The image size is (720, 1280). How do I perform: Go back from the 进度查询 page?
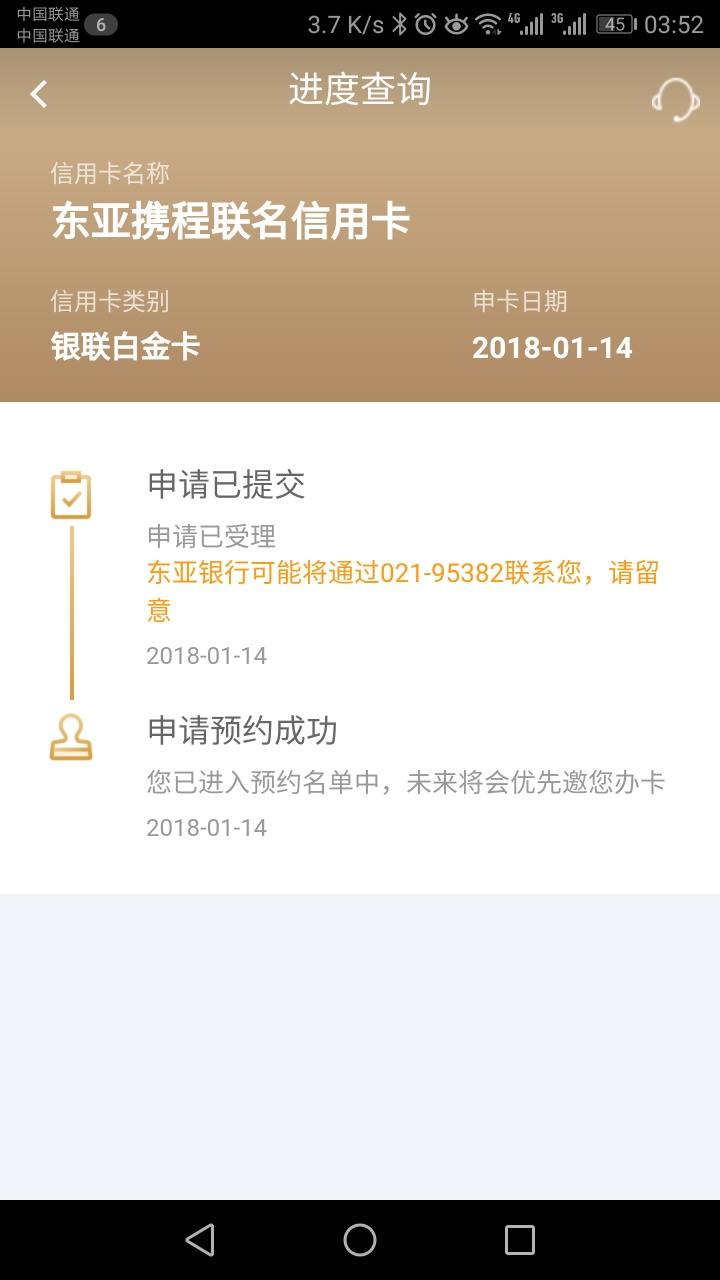(39, 94)
